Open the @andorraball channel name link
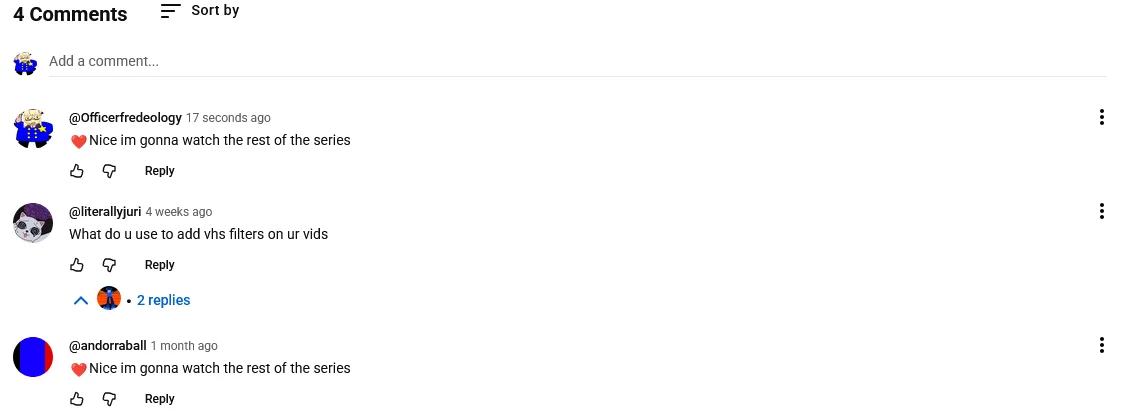Viewport: 1122px width, 420px height. [x=107, y=346]
